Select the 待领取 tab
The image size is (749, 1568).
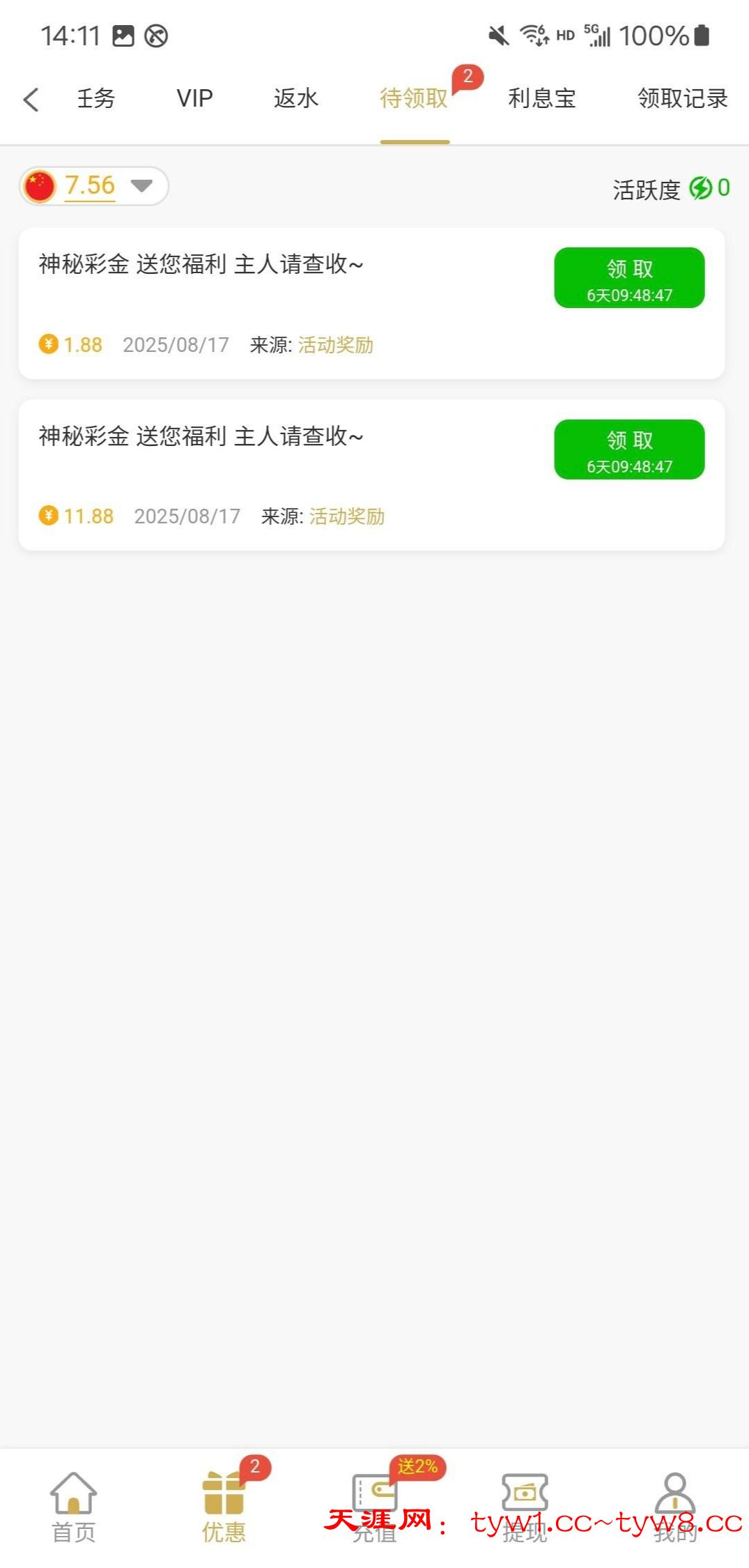[x=414, y=99]
